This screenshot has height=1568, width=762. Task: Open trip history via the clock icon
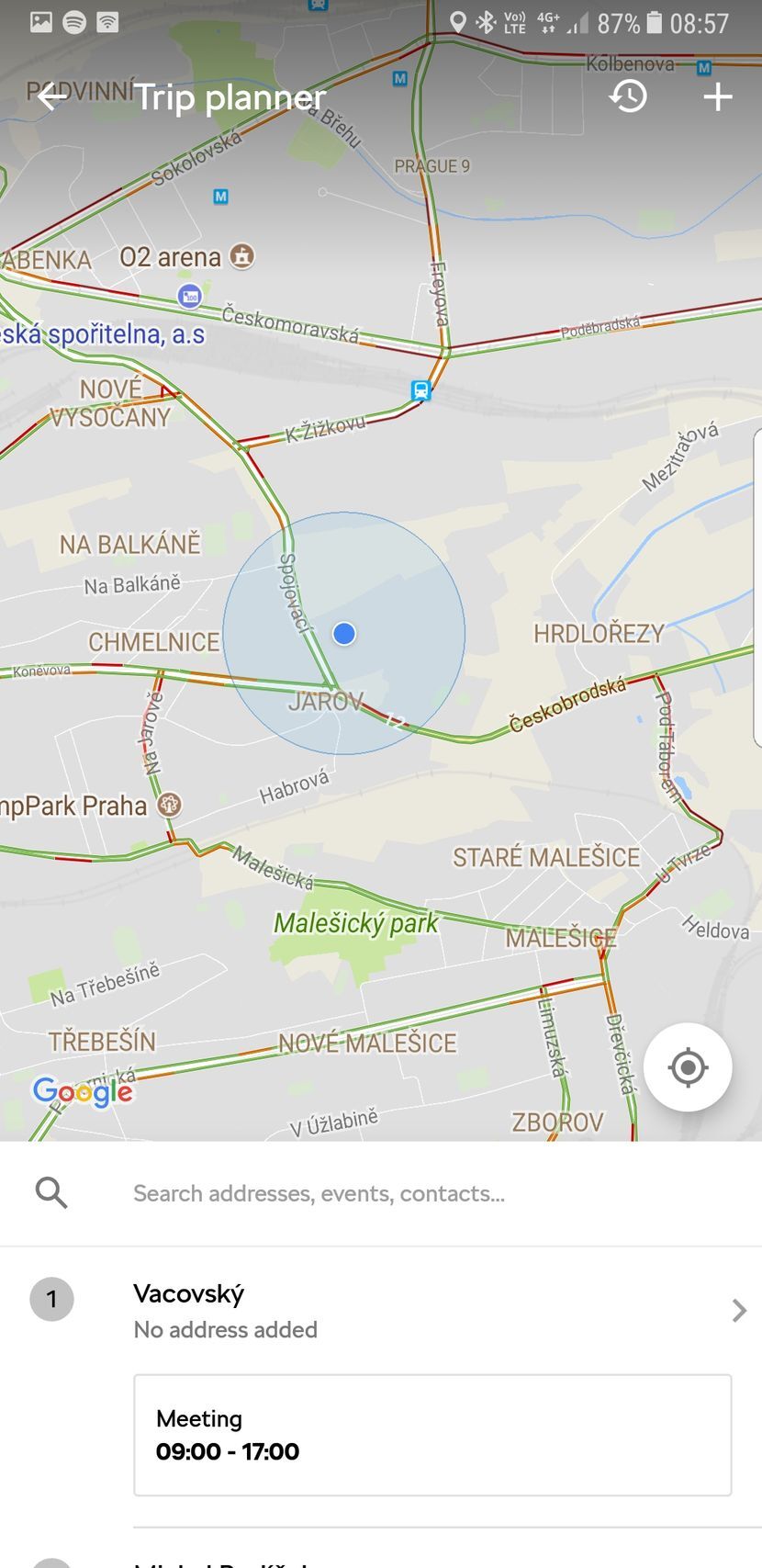click(628, 96)
